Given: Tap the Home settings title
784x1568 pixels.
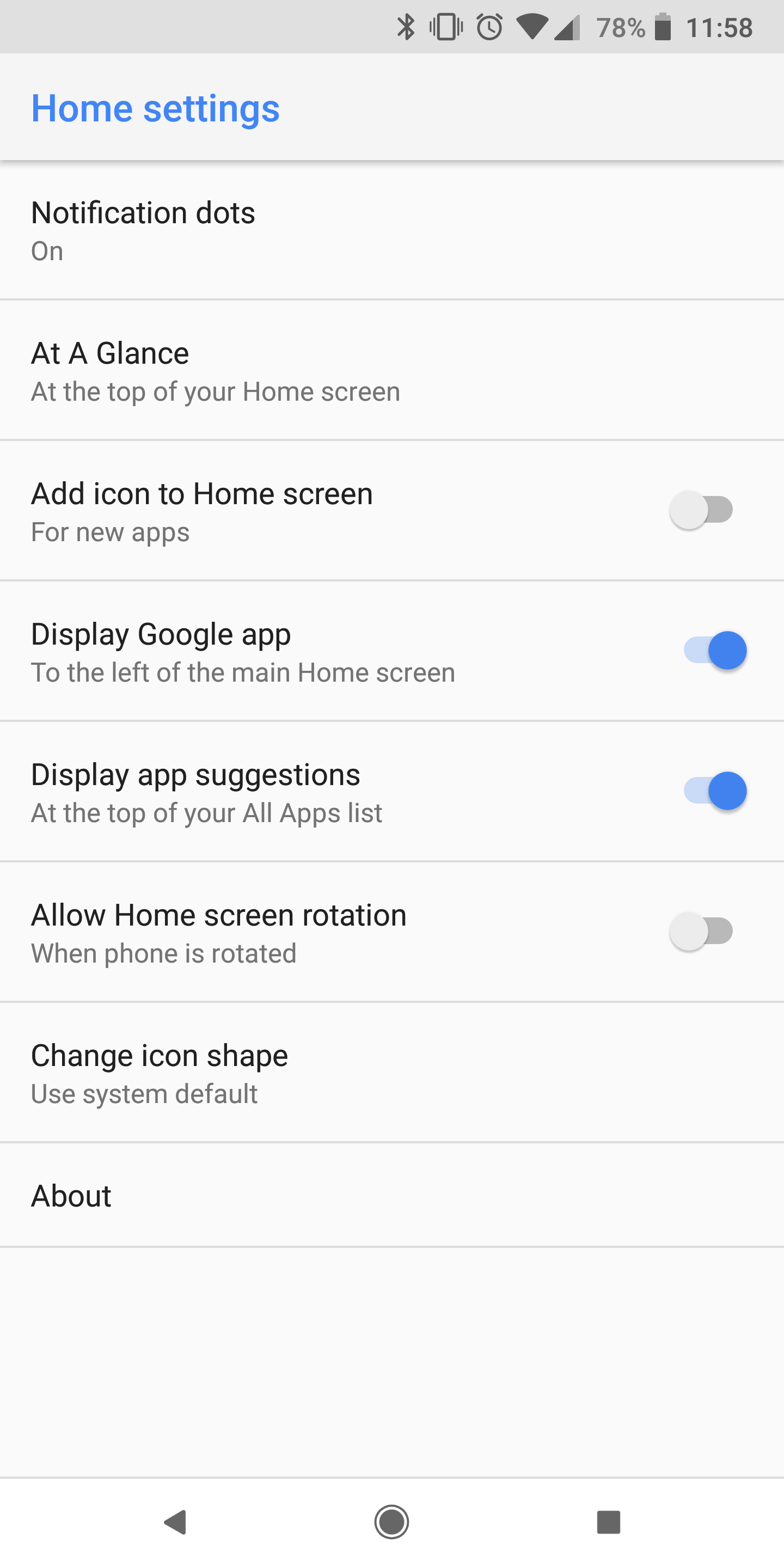Looking at the screenshot, I should pyautogui.click(x=156, y=108).
